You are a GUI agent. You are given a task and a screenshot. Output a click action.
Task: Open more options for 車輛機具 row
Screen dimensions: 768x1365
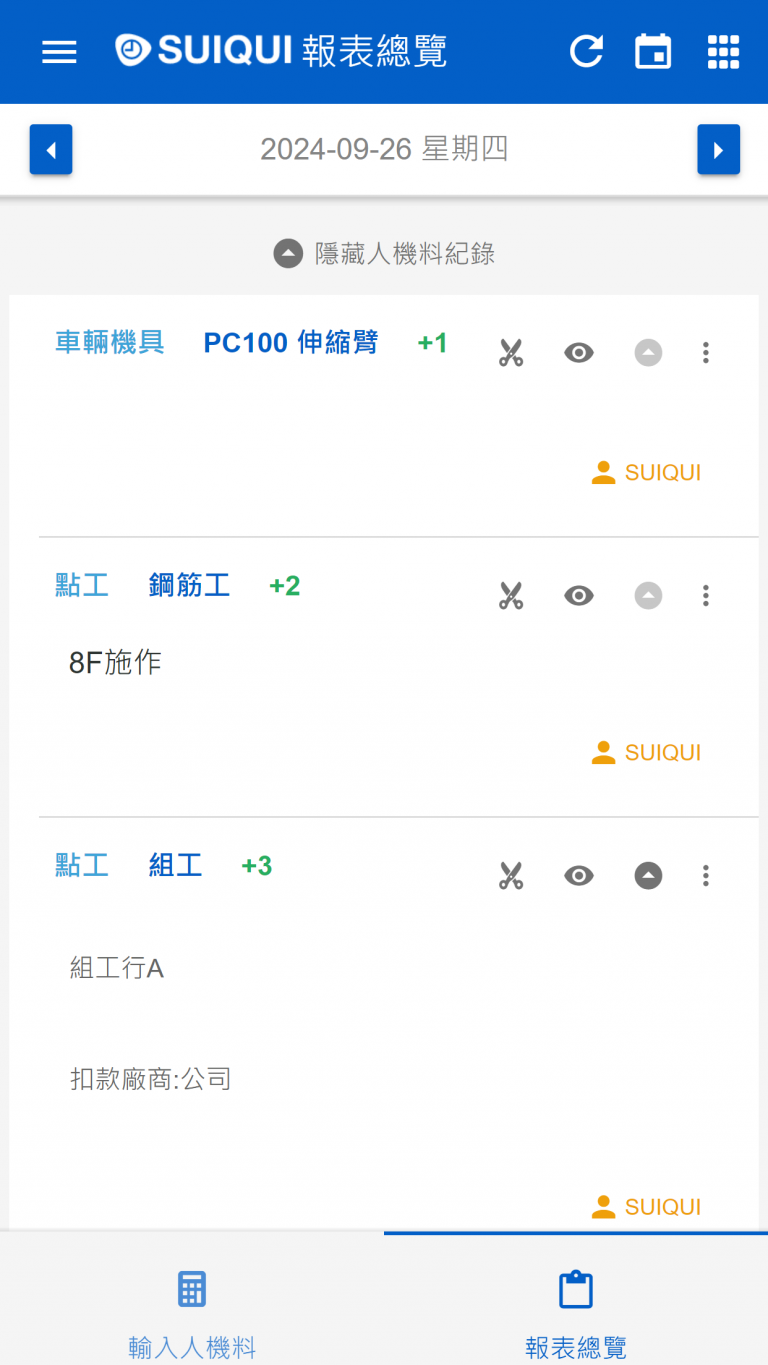pos(706,352)
